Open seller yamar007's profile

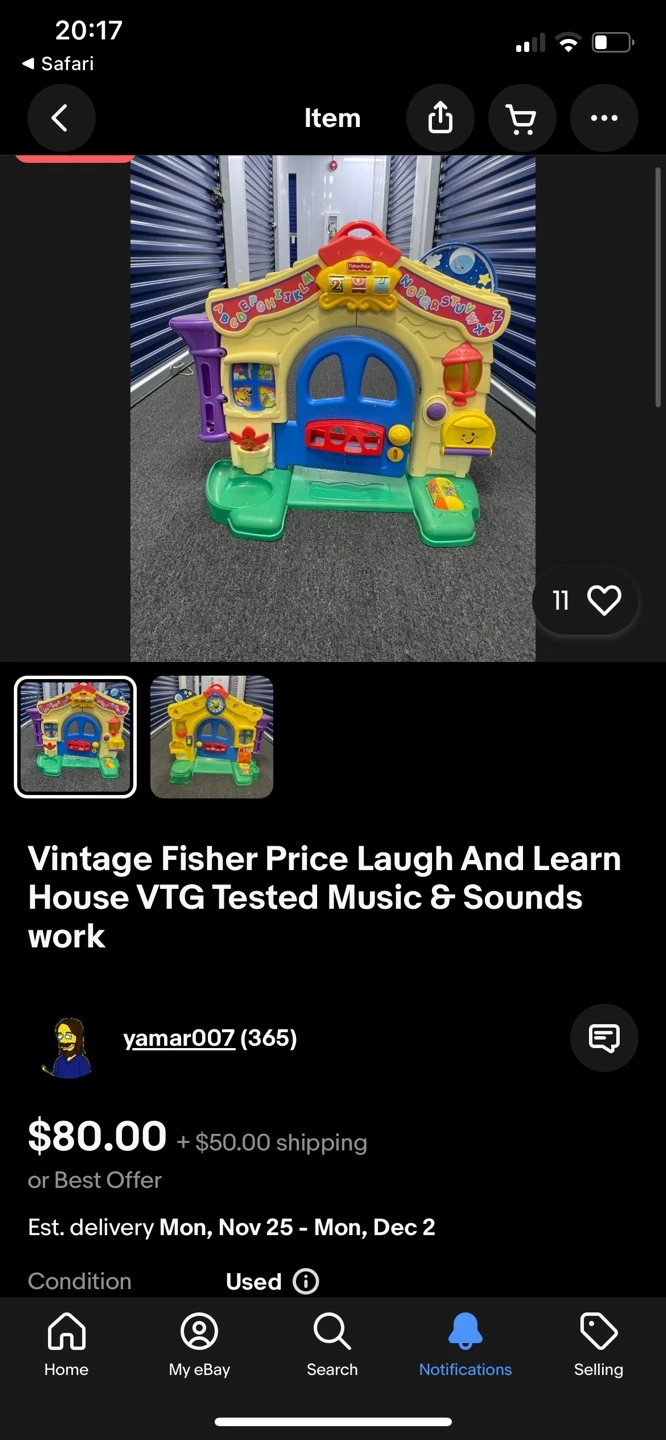pos(179,1038)
